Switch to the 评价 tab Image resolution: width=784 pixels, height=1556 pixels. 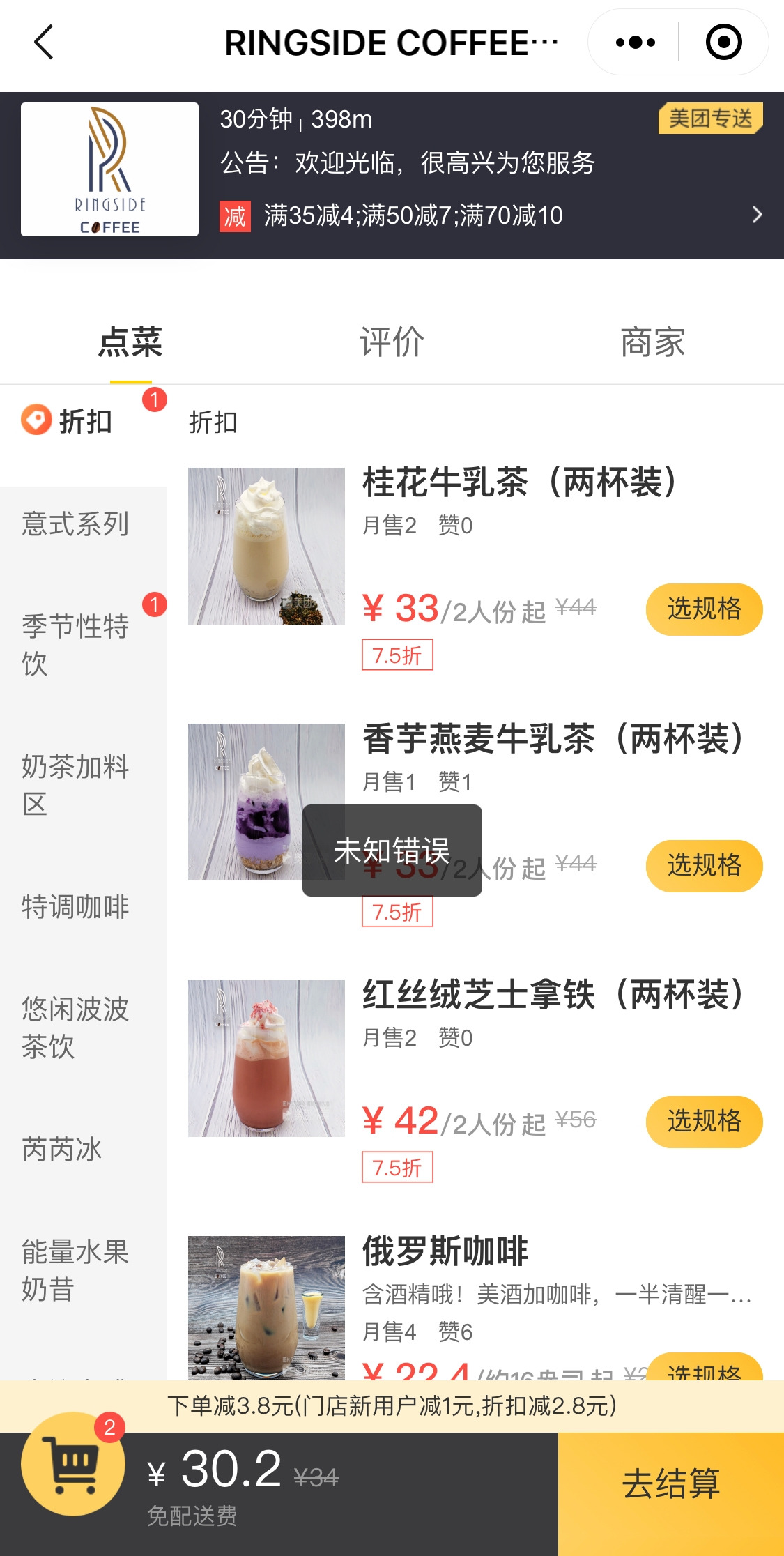pos(392,342)
